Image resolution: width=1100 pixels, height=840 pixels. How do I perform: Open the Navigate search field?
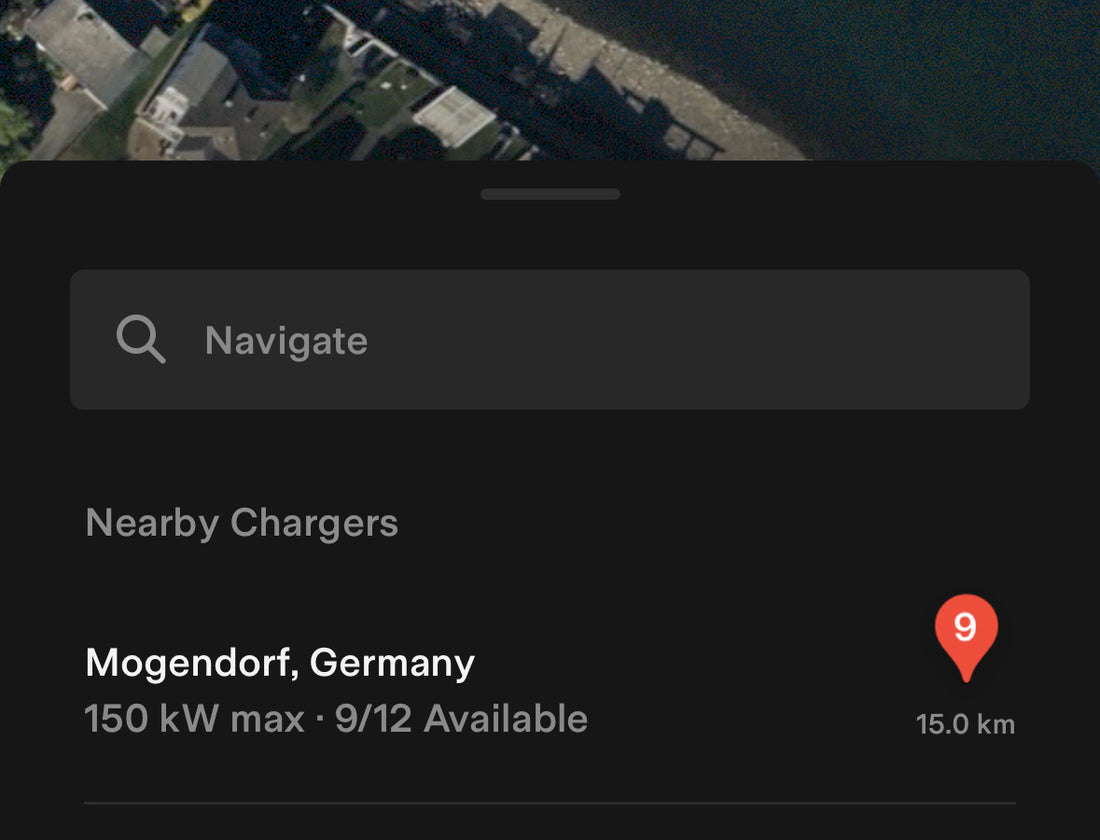[x=548, y=340]
